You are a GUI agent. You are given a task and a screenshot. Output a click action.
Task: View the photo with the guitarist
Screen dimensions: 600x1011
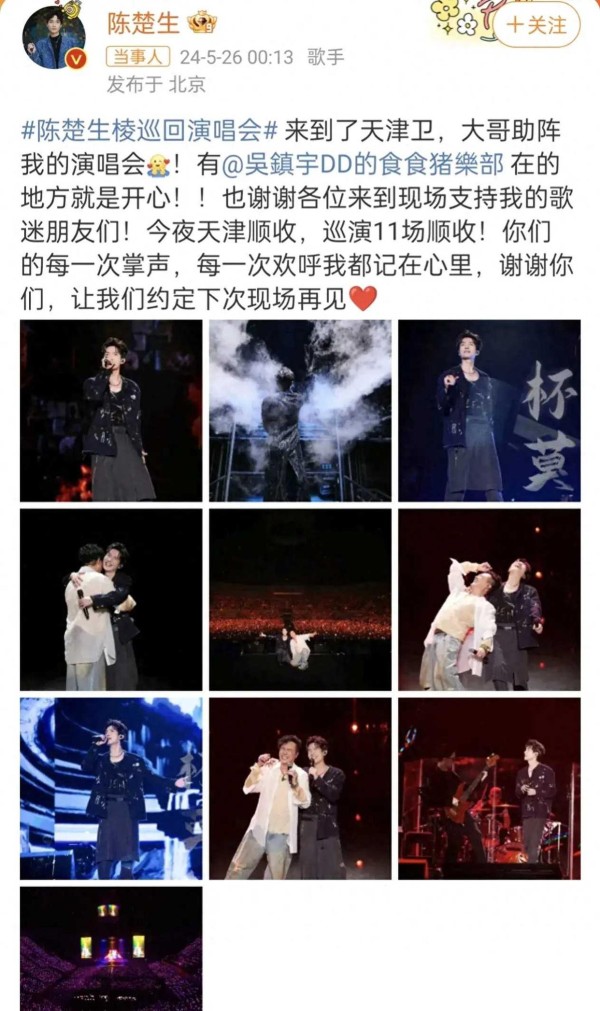coord(489,789)
